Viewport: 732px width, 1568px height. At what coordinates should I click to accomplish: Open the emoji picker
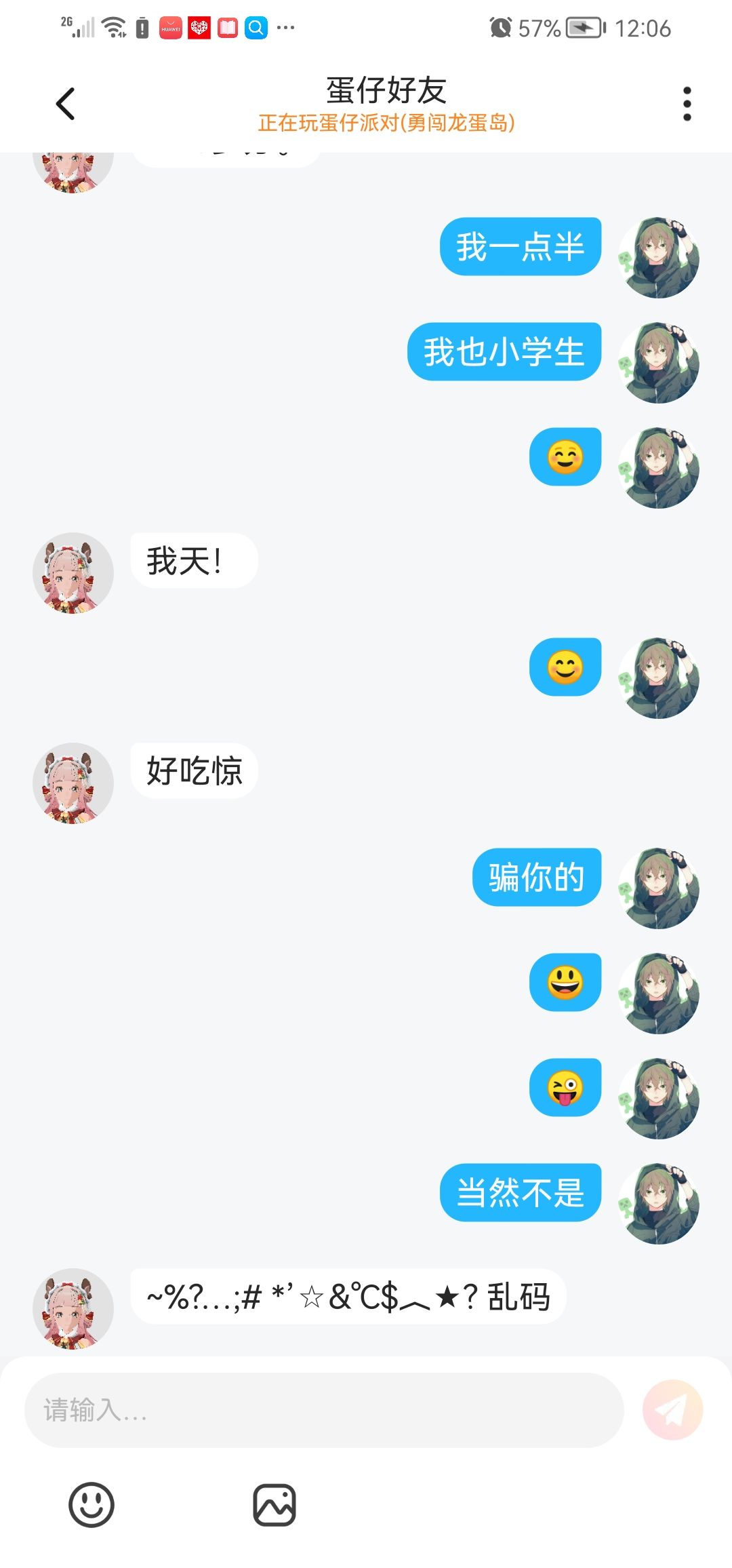click(91, 1505)
